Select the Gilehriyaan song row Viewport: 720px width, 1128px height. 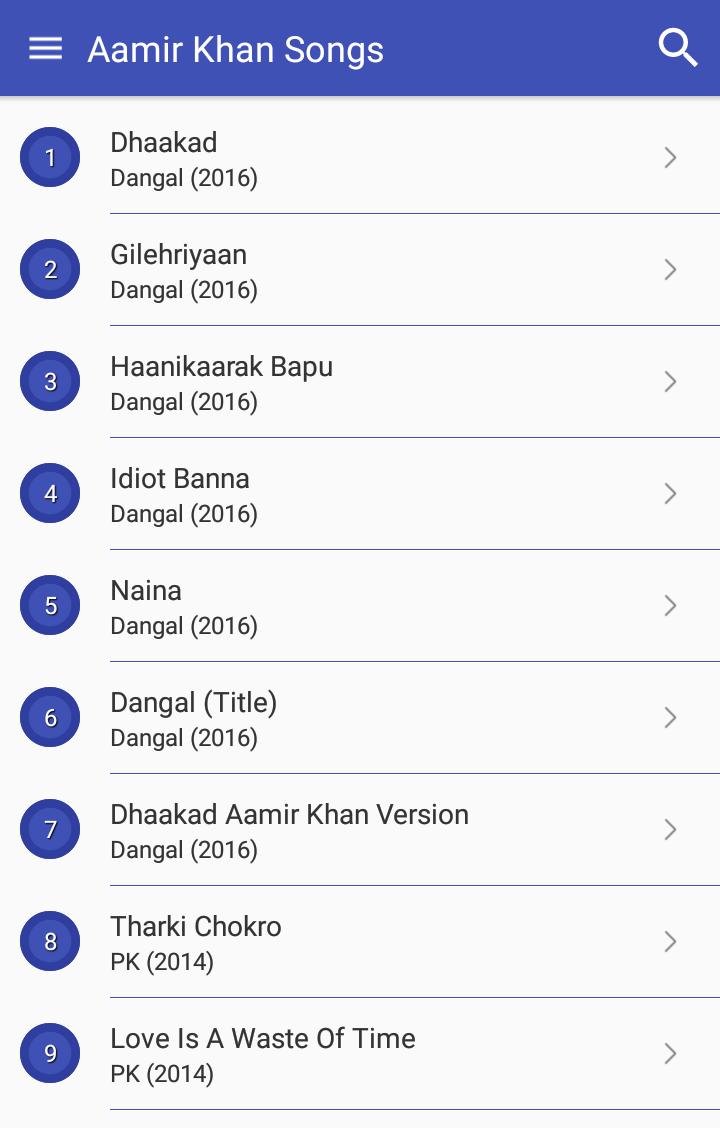360,270
